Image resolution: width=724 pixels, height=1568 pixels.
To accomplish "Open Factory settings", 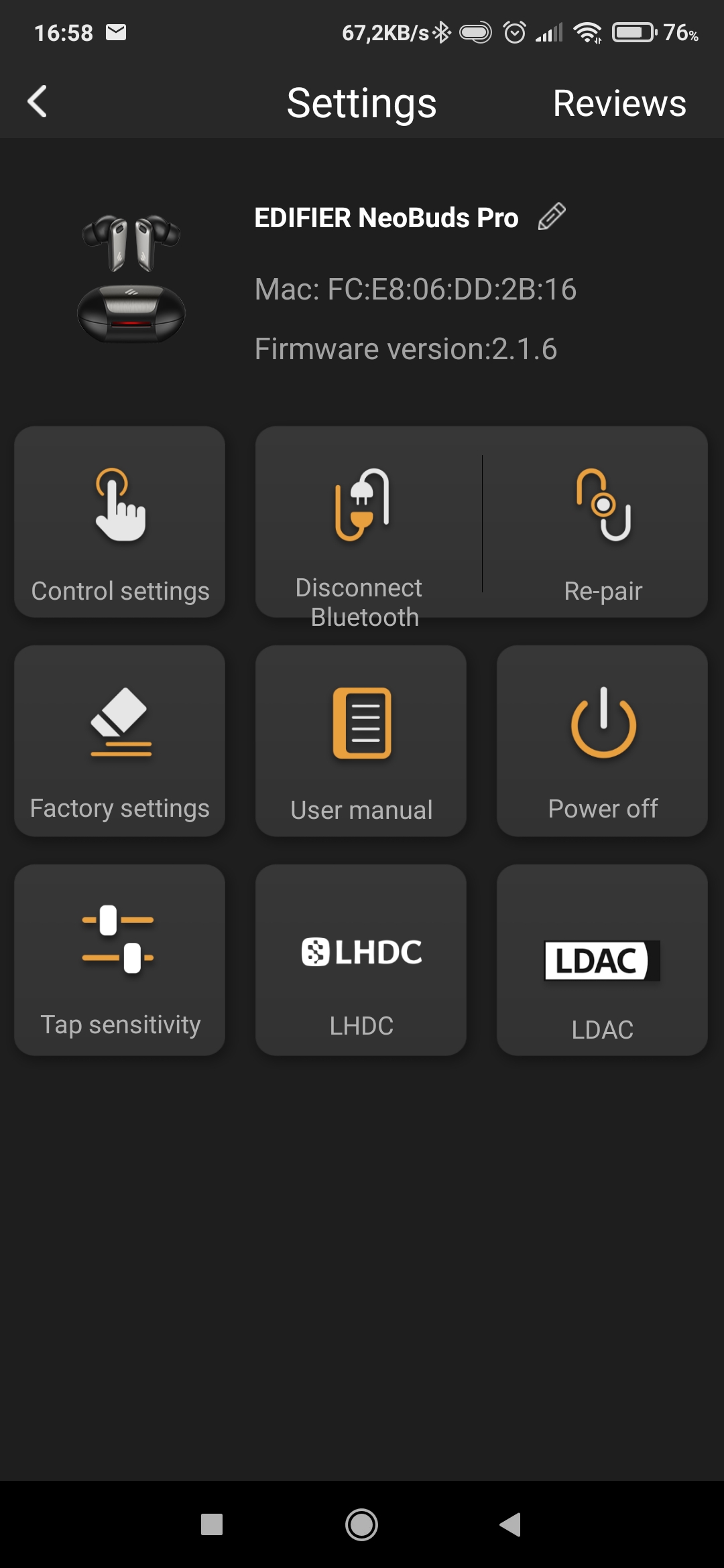I will pos(119,741).
